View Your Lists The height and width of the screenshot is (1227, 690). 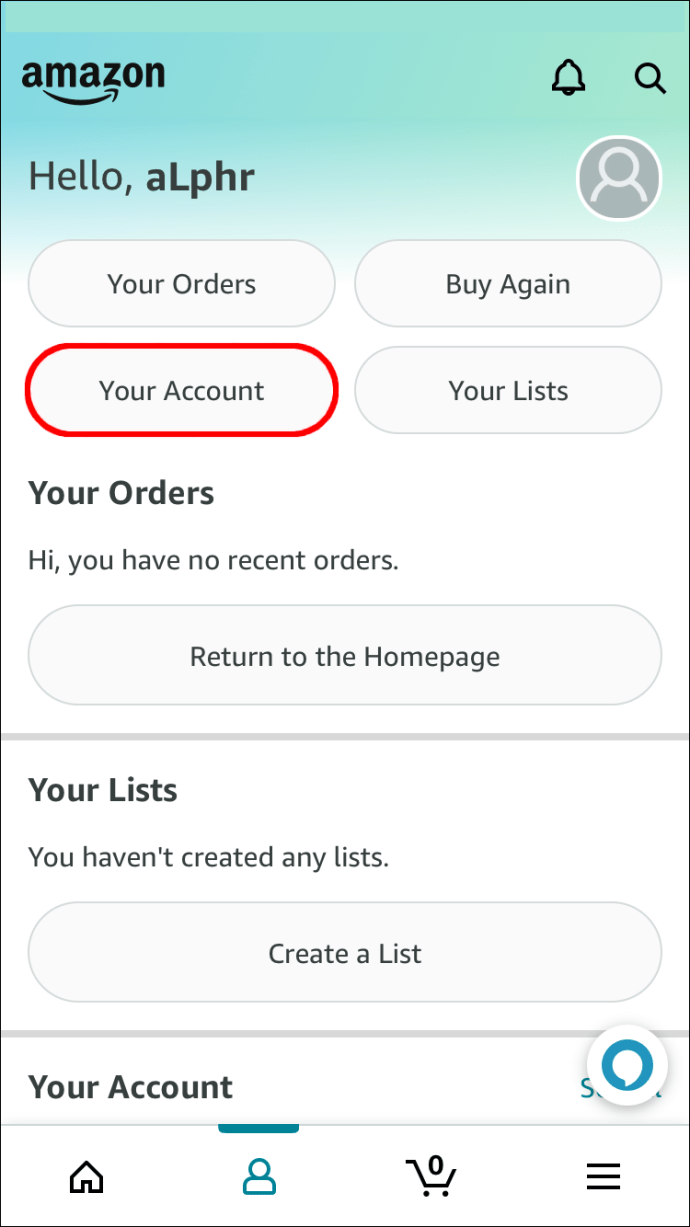click(x=508, y=391)
